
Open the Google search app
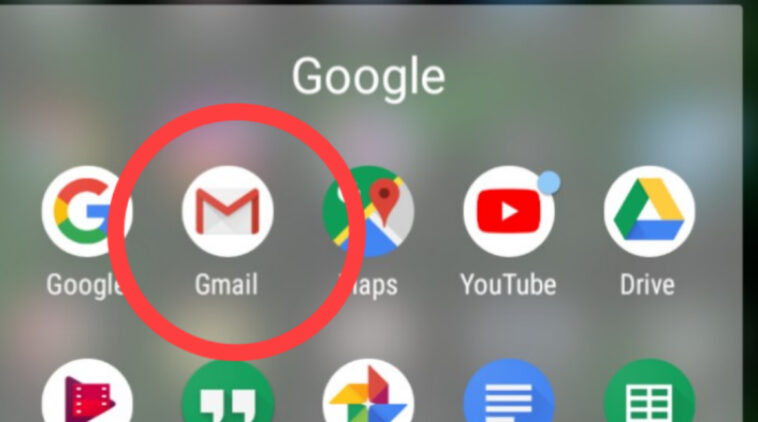[85, 212]
